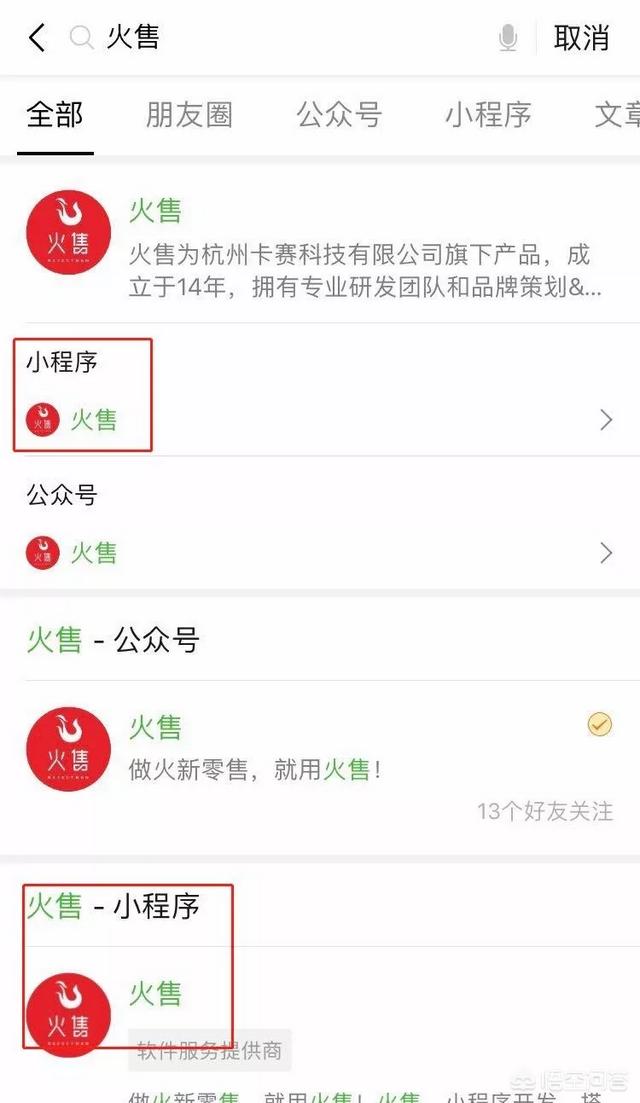
Task: Tap the search field containing 火售
Action: [290, 38]
